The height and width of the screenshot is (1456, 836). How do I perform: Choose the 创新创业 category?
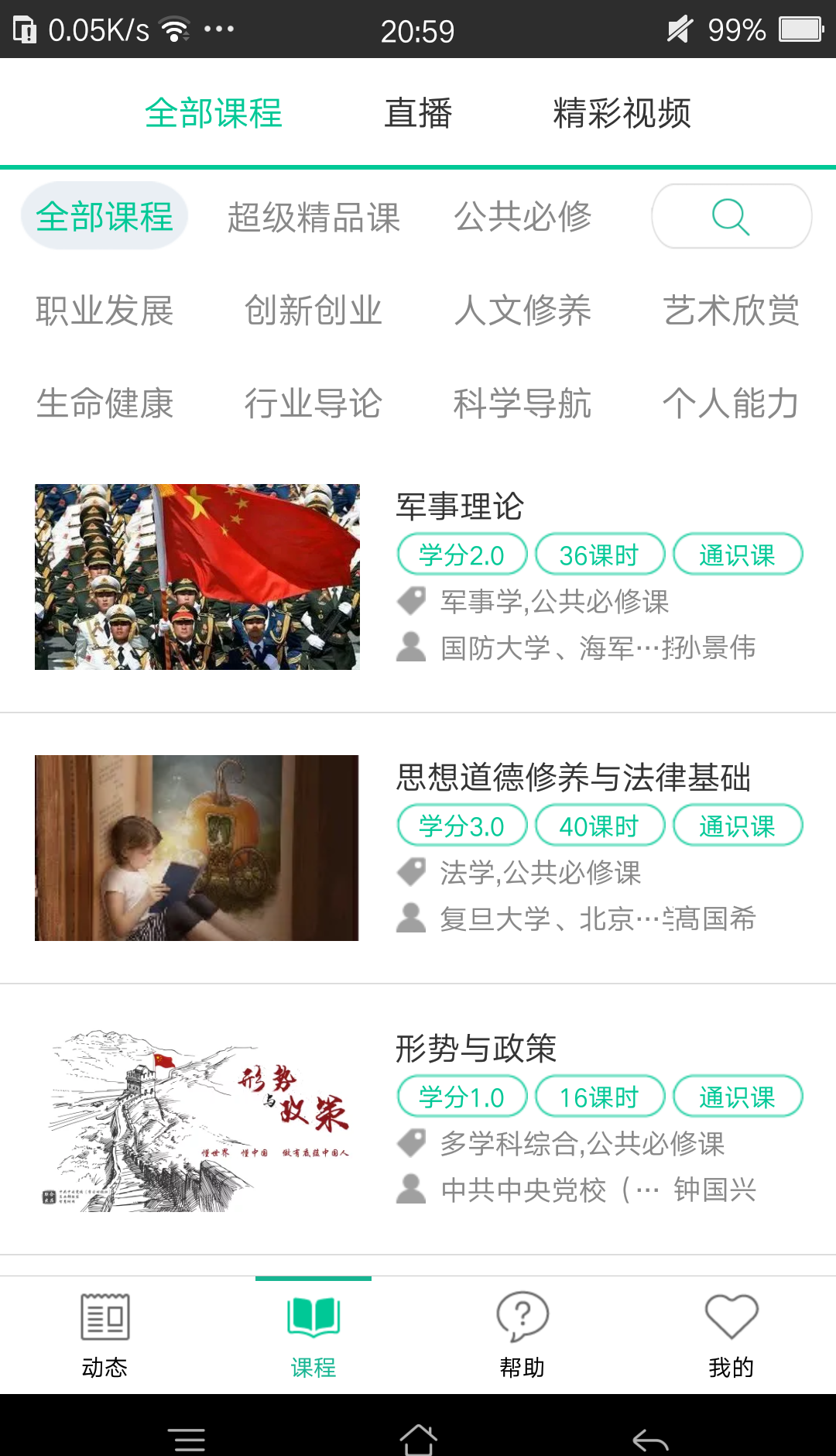[313, 311]
